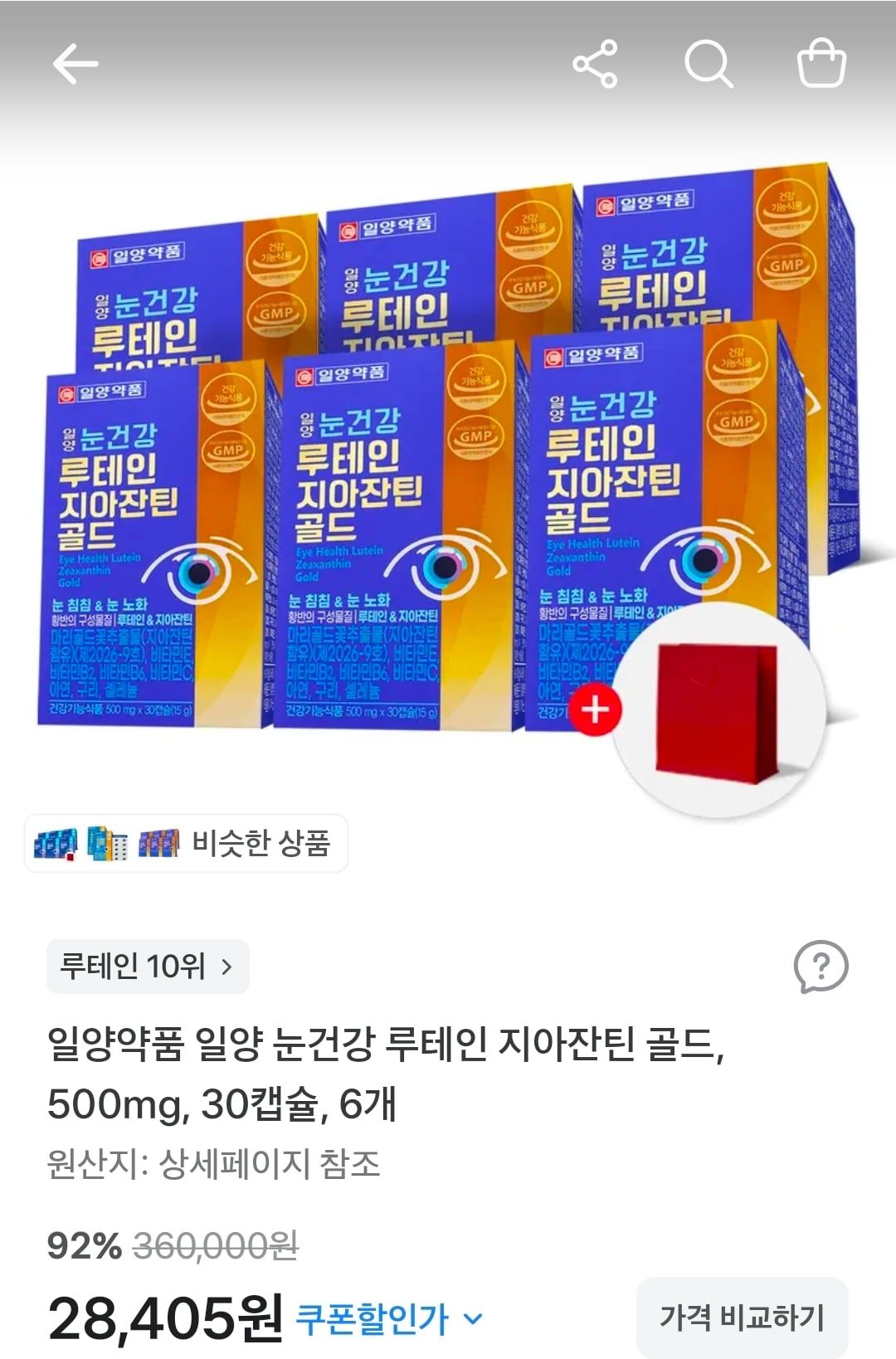
Task: Open the 루테인 10위 ranking chip
Action: [148, 967]
